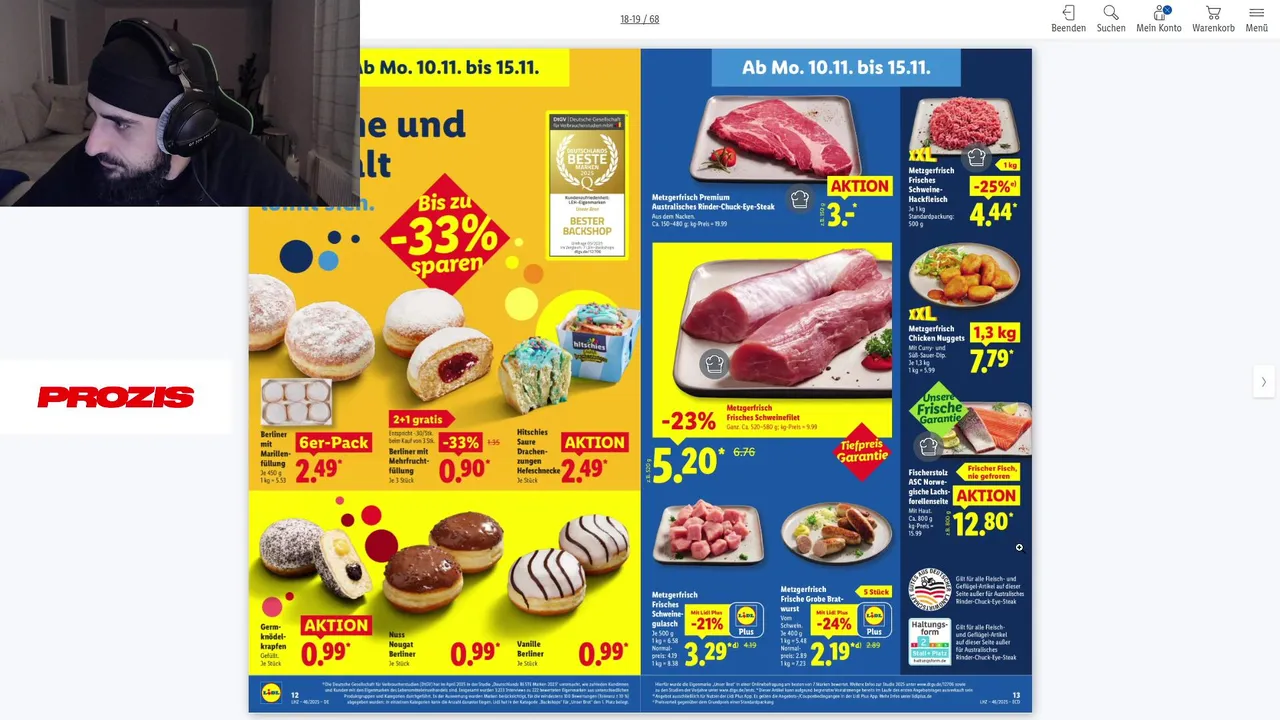Go to the next flyer page arrow
The width and height of the screenshot is (1280, 720).
pos(1263,382)
